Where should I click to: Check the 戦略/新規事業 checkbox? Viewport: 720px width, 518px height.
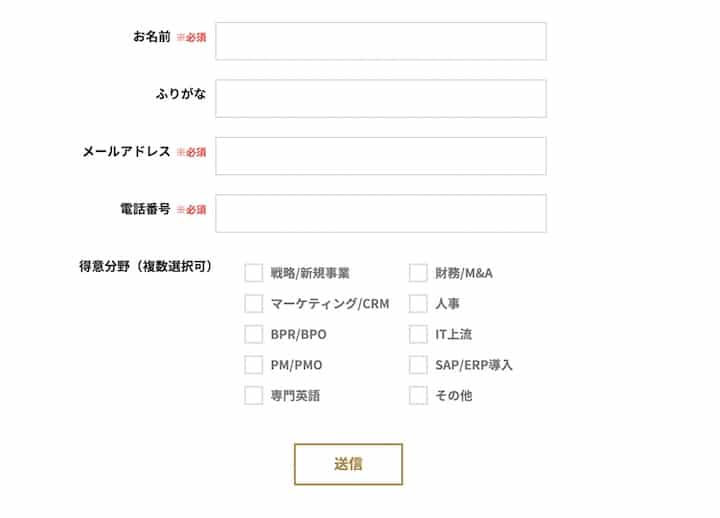pyautogui.click(x=254, y=273)
